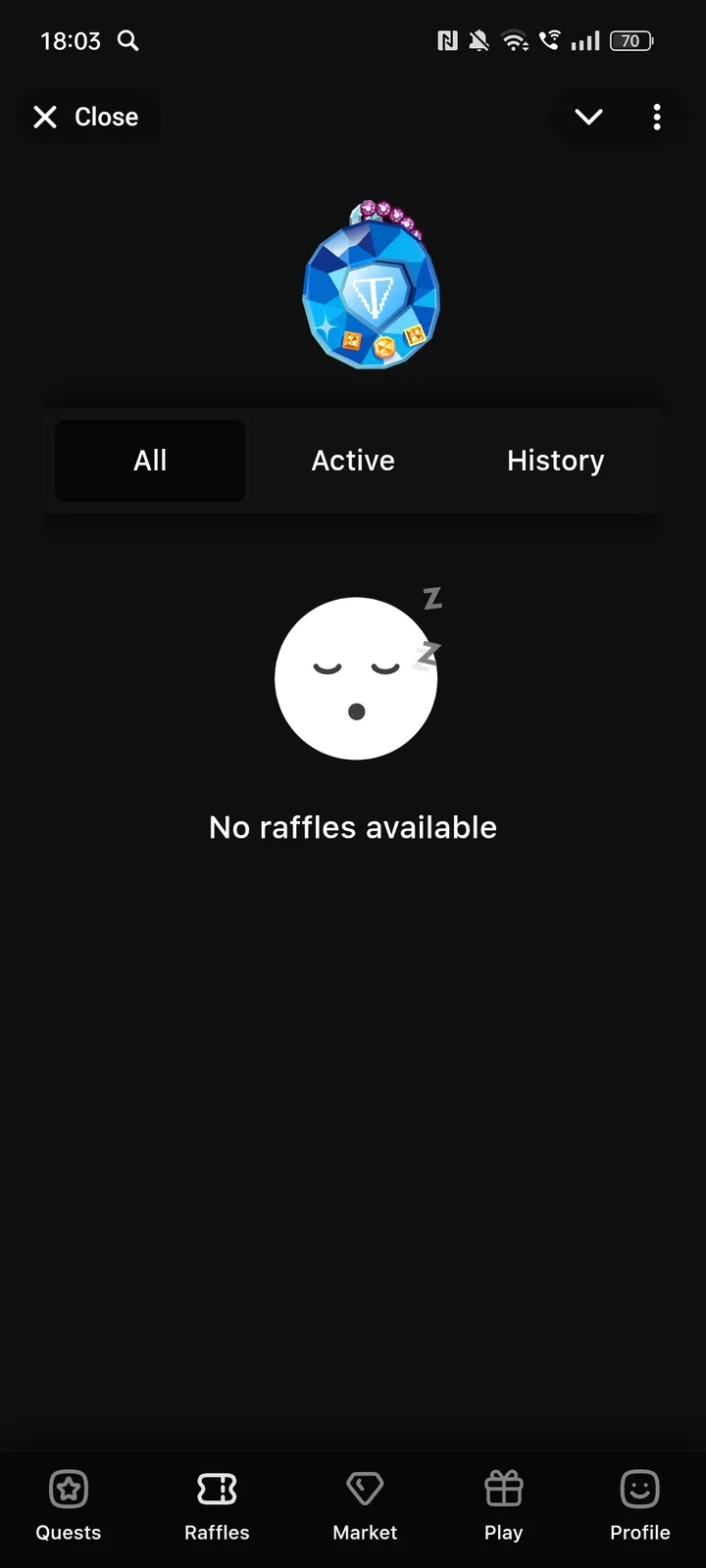Tap the Play gift icon
Screen dimensions: 706x1568
503,1487
